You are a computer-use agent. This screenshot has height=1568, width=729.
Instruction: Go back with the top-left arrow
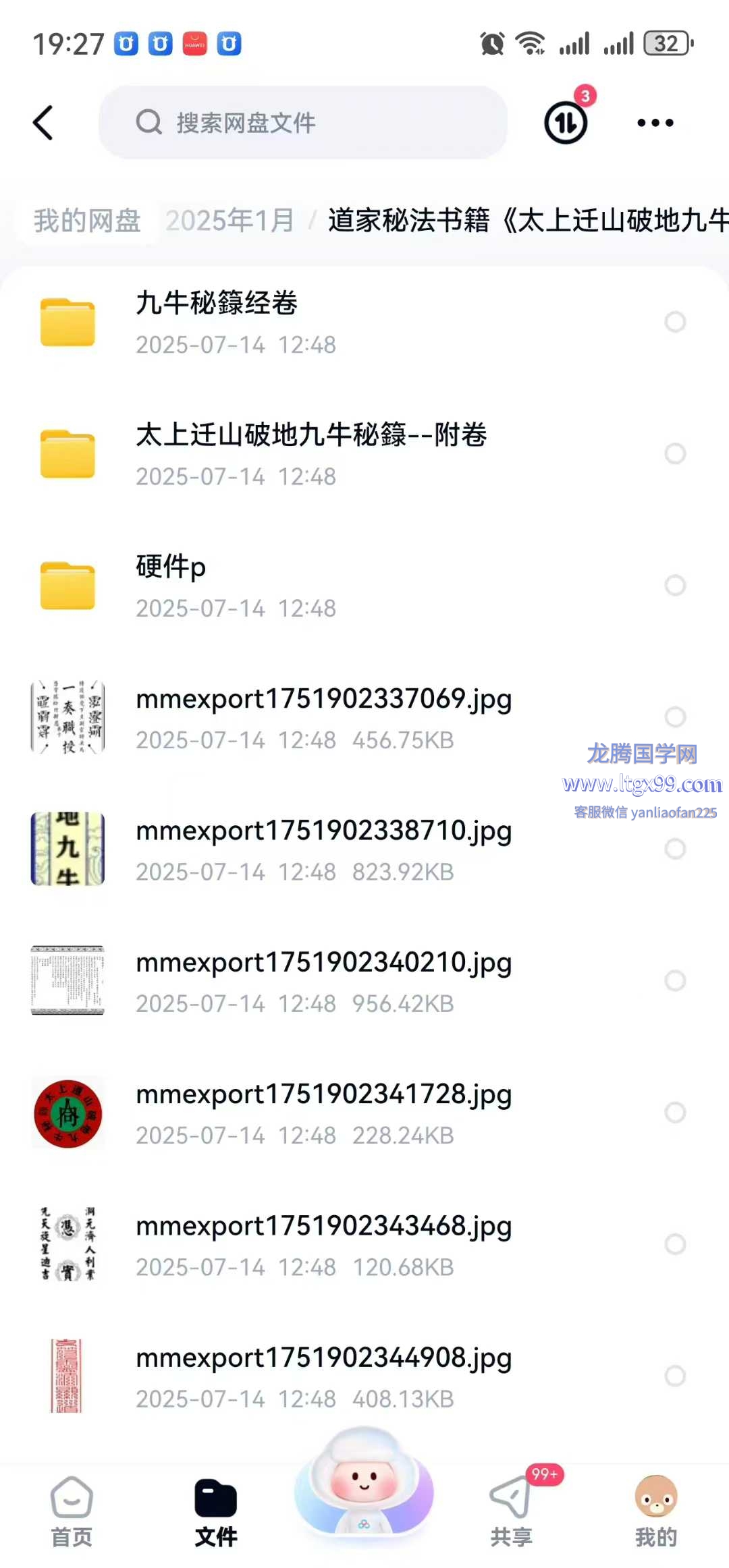tap(43, 123)
